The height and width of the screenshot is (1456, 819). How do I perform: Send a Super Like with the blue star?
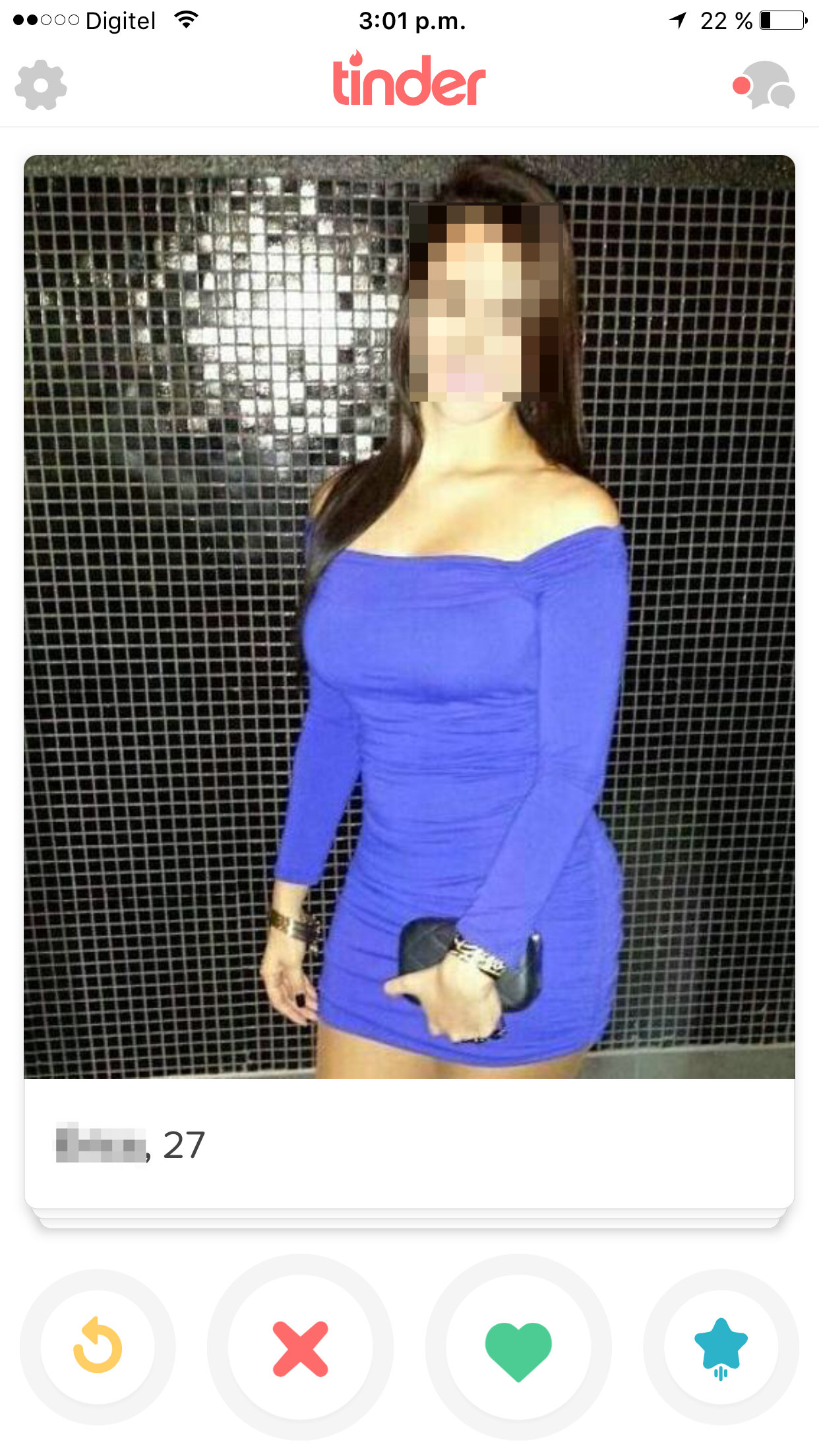click(x=721, y=1347)
